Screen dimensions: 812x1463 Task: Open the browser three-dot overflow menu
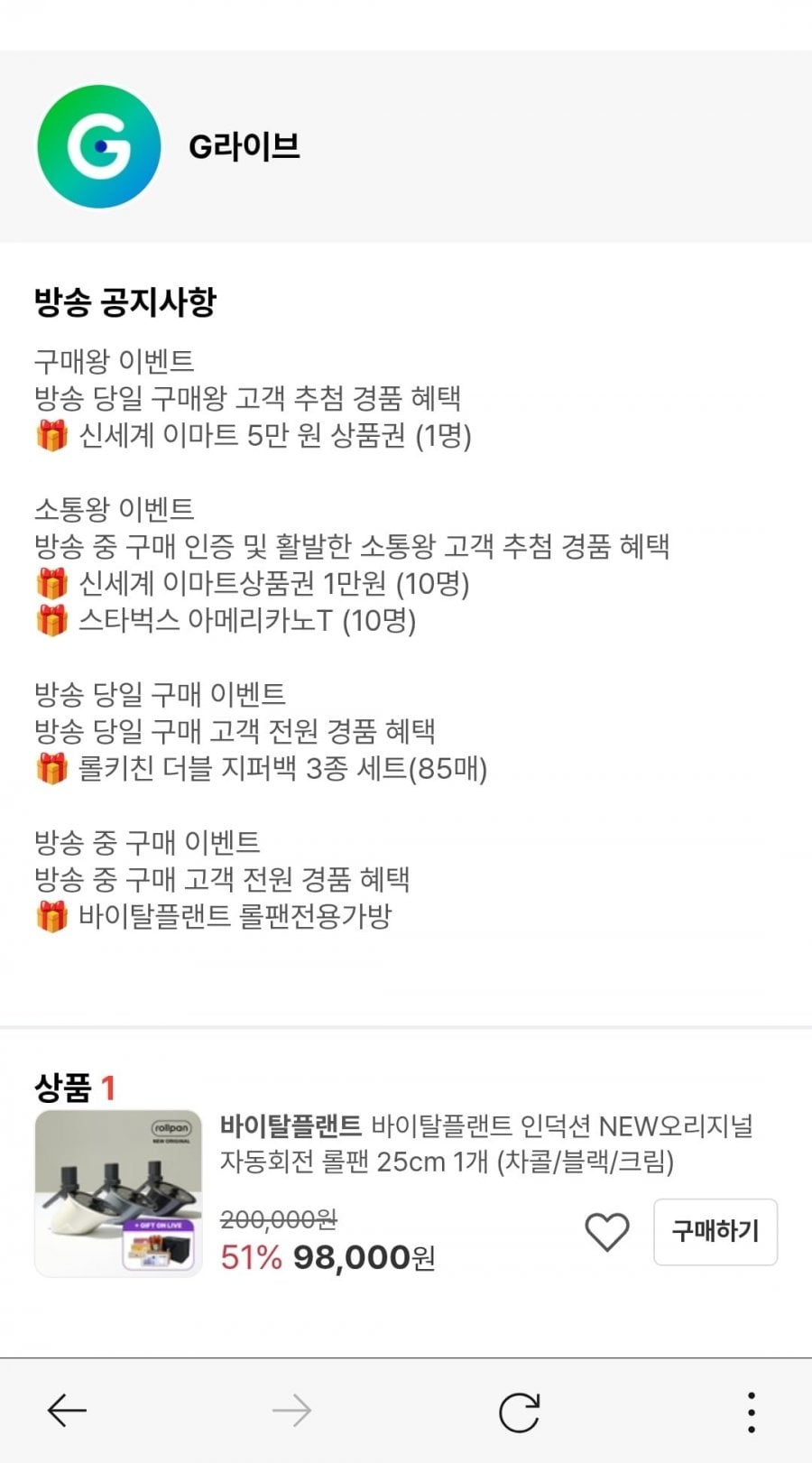[751, 1412]
